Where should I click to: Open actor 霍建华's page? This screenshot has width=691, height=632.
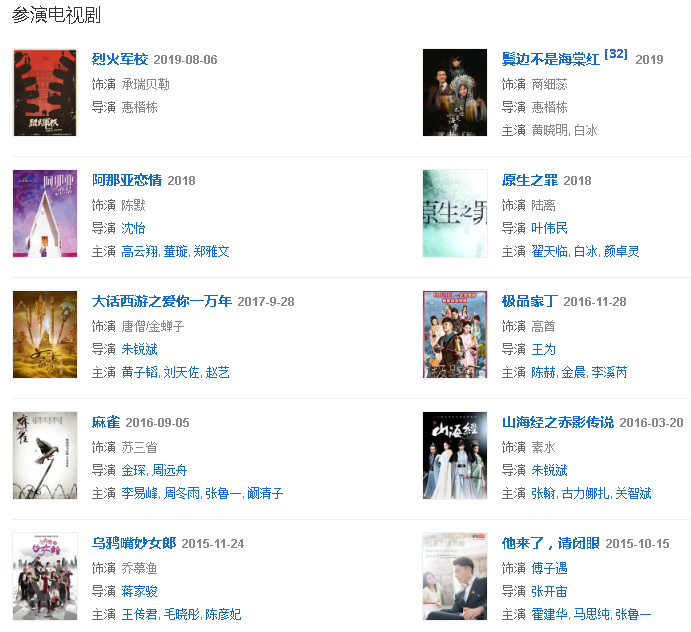(x=550, y=614)
